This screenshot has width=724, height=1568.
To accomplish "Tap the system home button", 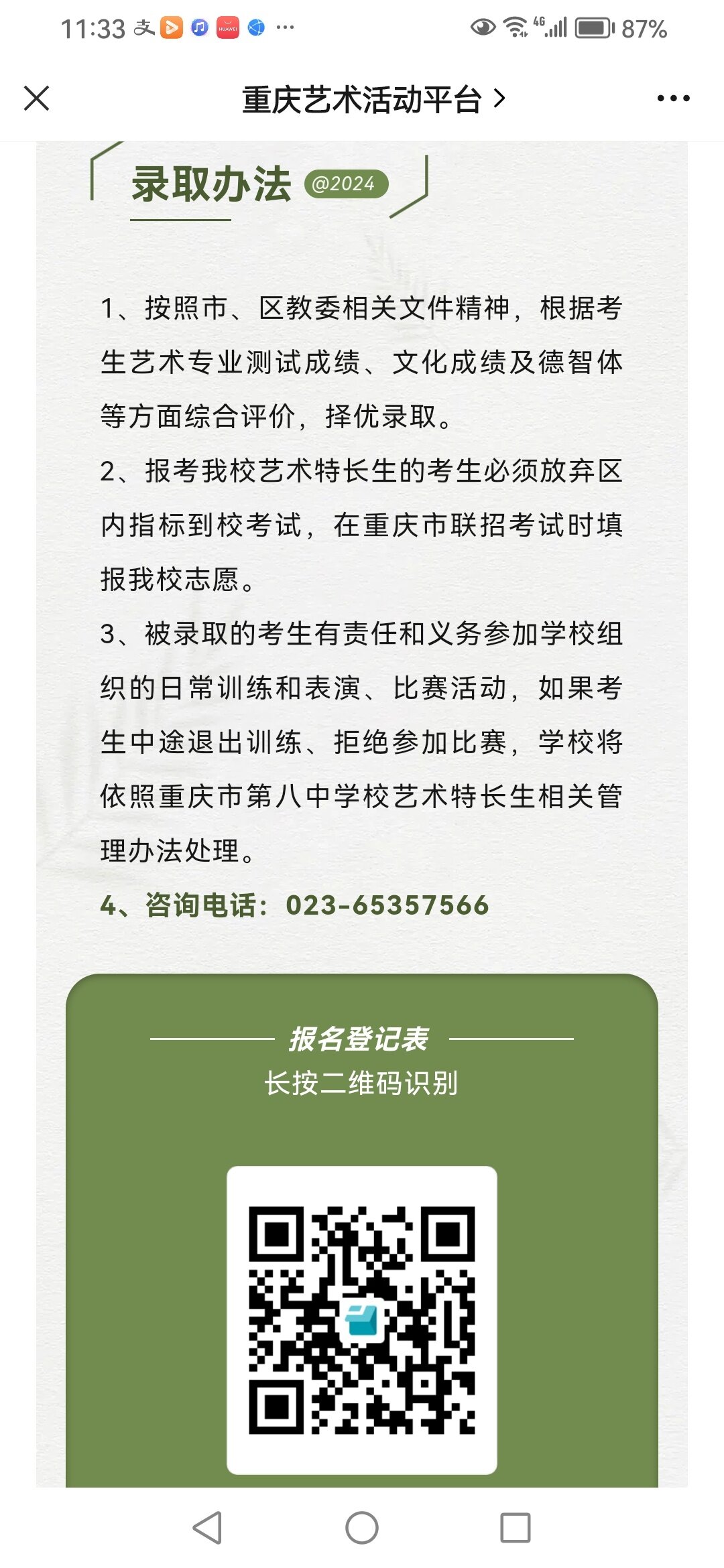I will coord(362,1528).
